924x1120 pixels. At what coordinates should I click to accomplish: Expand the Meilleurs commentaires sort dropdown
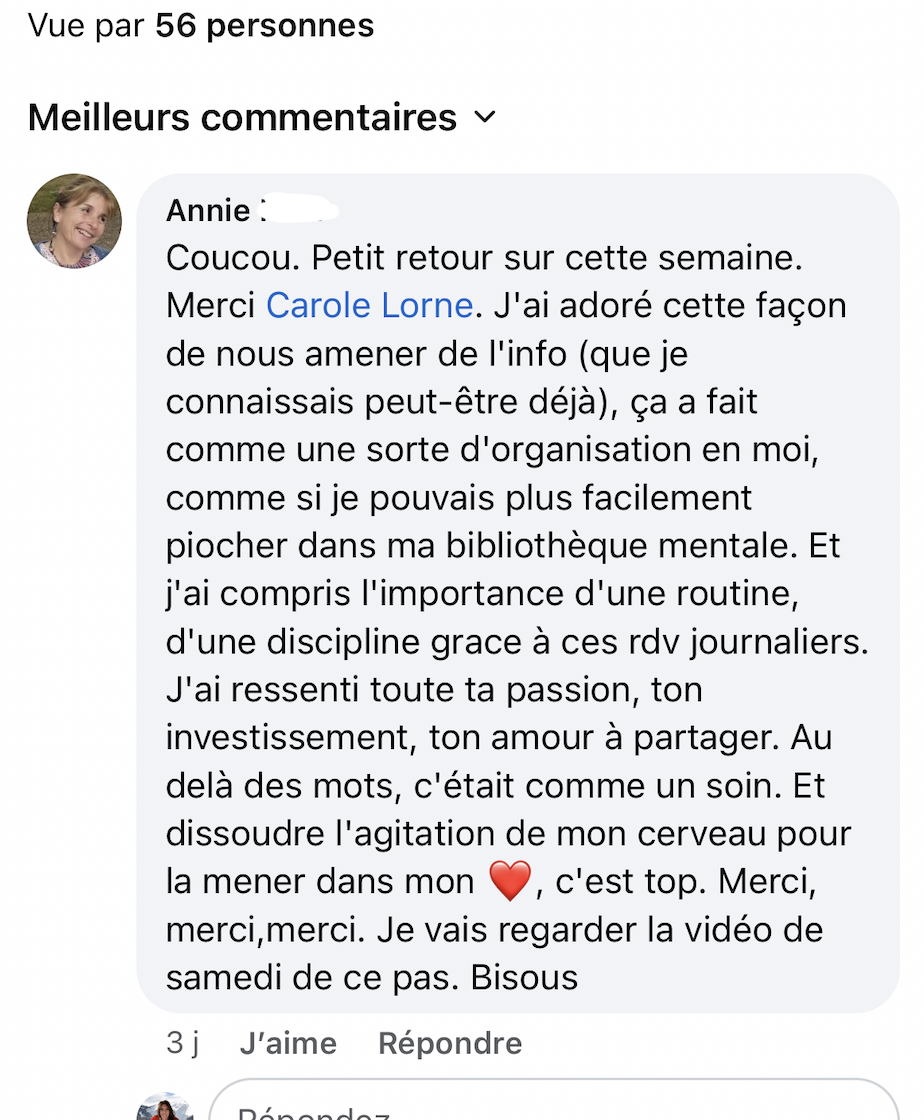pyautogui.click(x=262, y=118)
